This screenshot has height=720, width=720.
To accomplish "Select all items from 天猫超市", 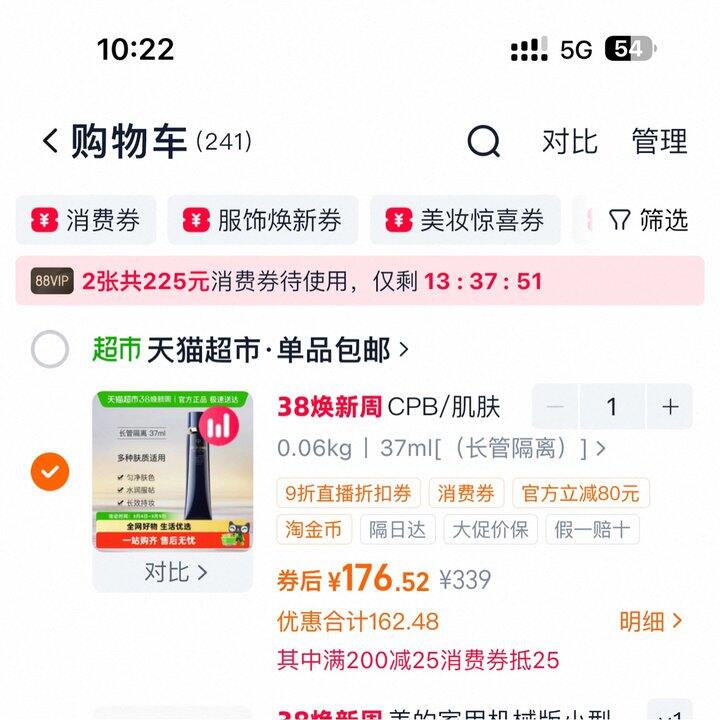I will tap(50, 350).
